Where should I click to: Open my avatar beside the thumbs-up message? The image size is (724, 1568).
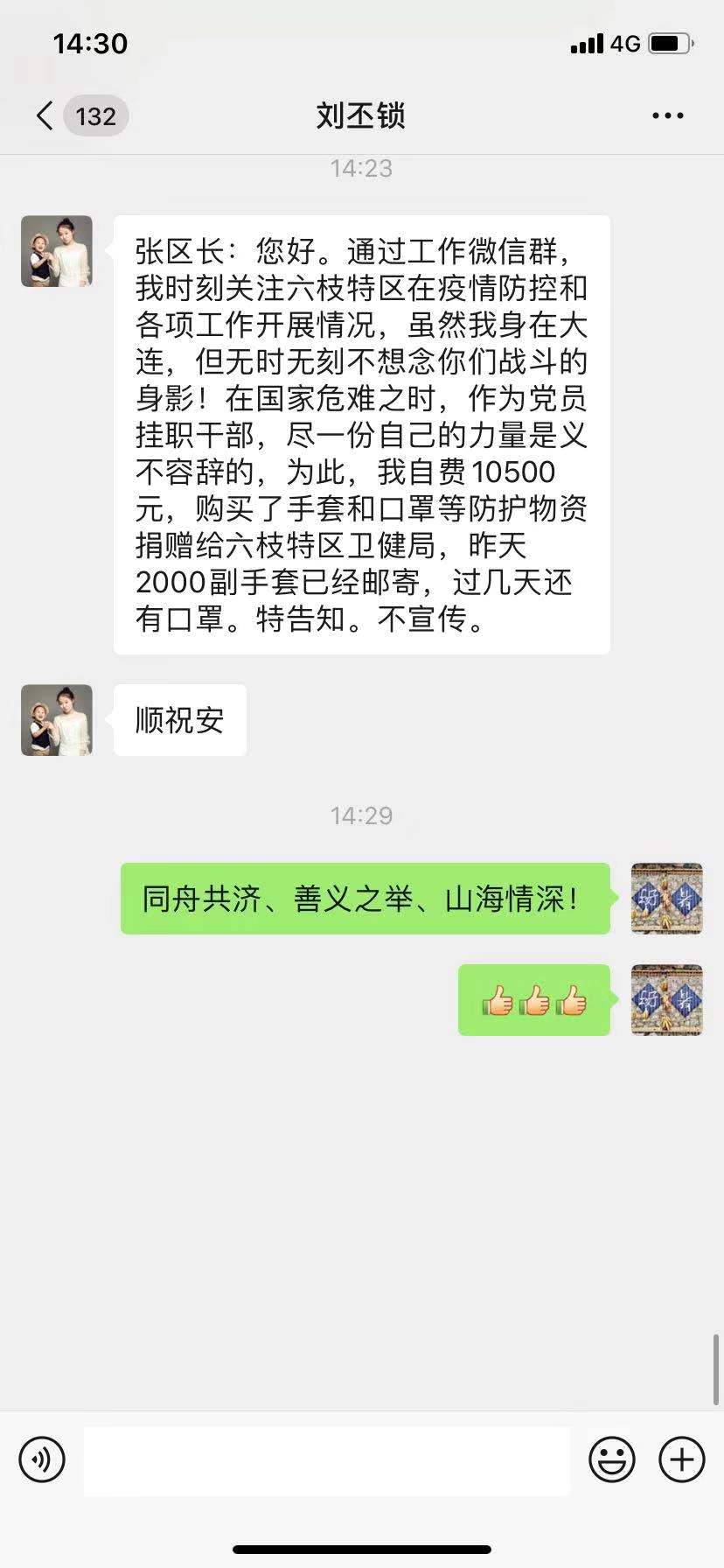[667, 1000]
